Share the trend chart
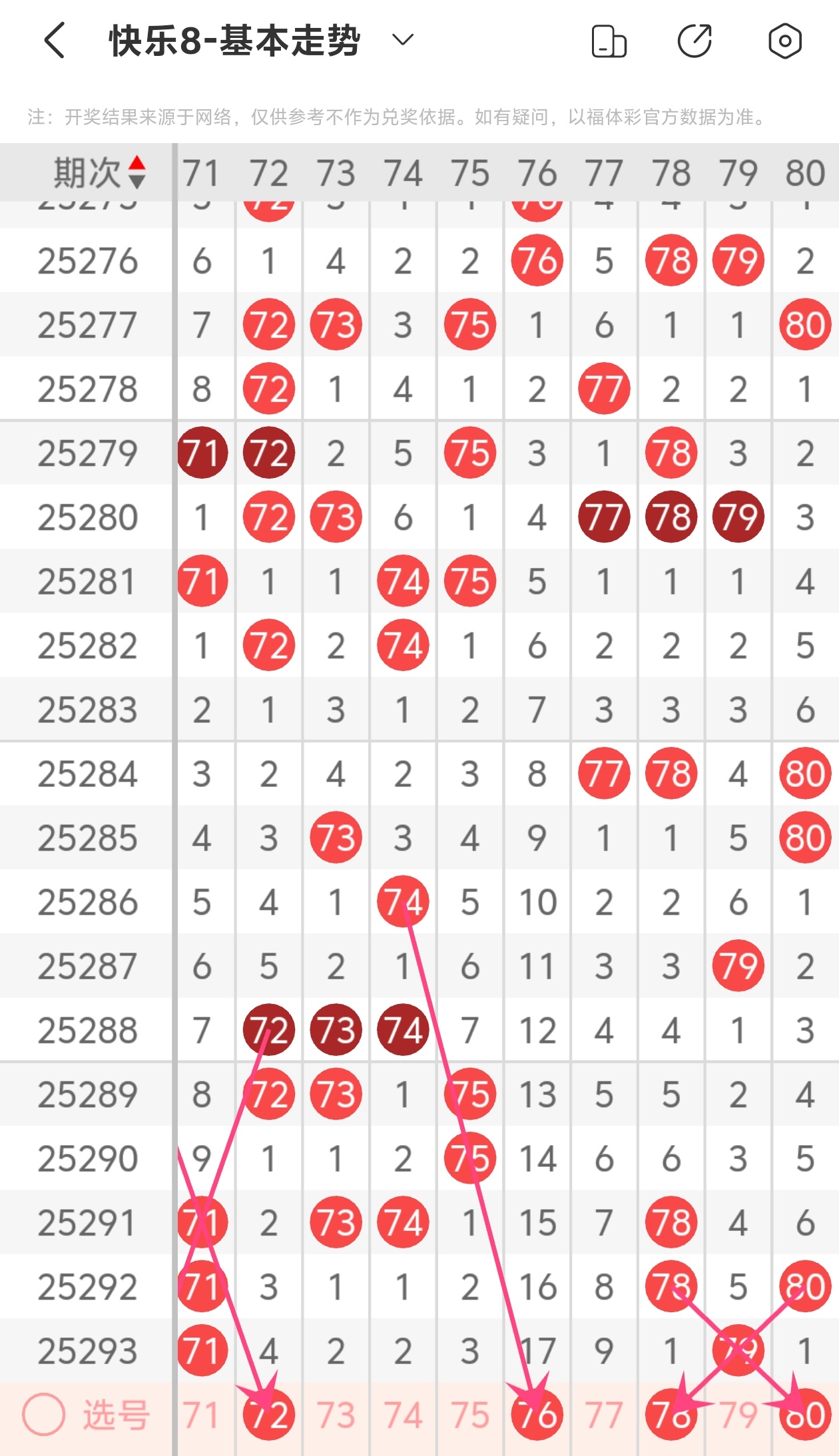 click(x=695, y=41)
